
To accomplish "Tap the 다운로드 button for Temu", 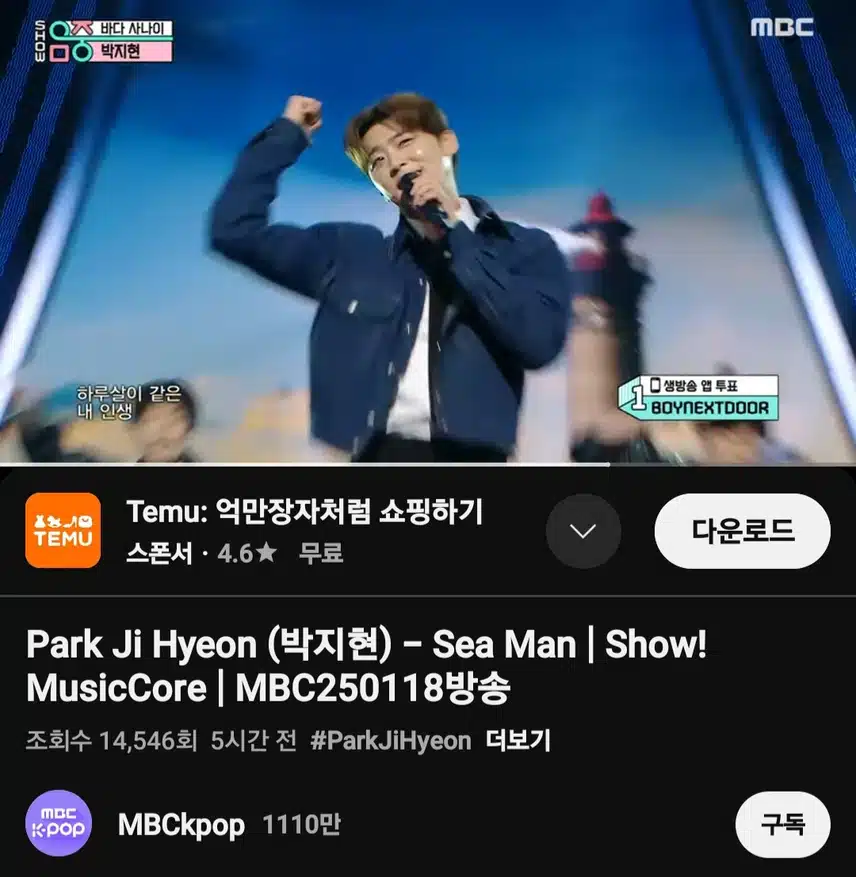I will (742, 530).
